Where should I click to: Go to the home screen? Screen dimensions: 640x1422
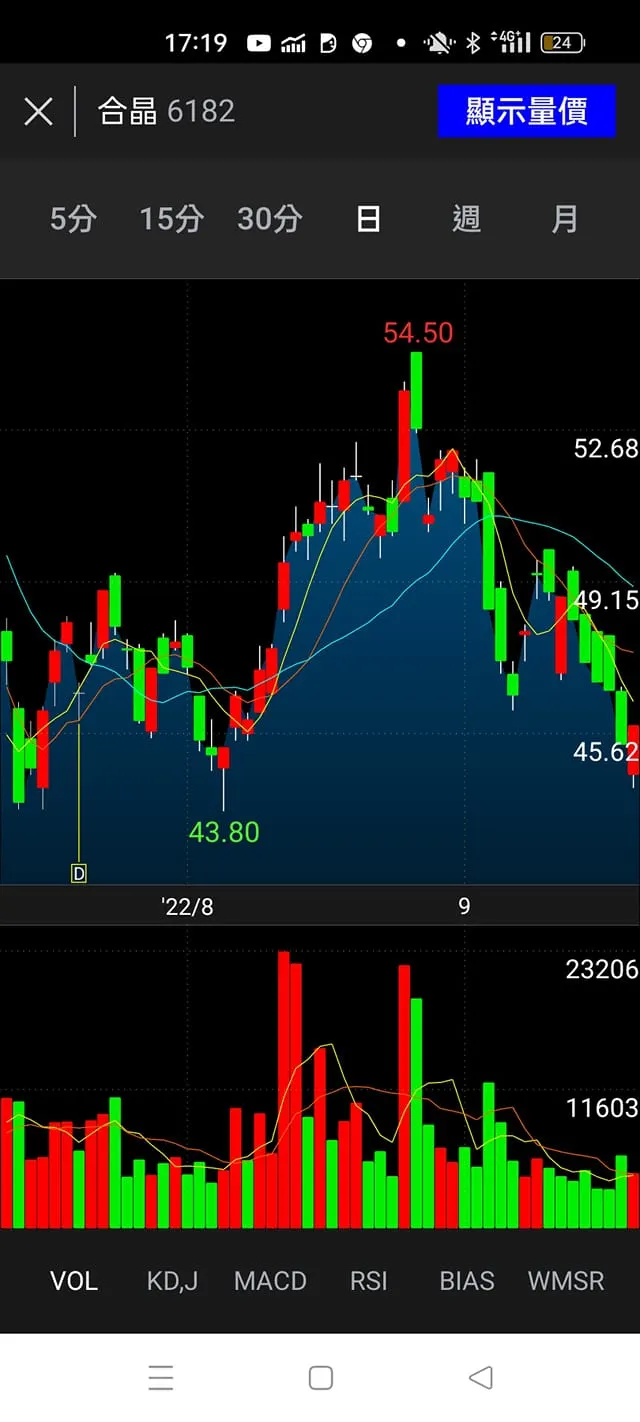[x=320, y=1378]
